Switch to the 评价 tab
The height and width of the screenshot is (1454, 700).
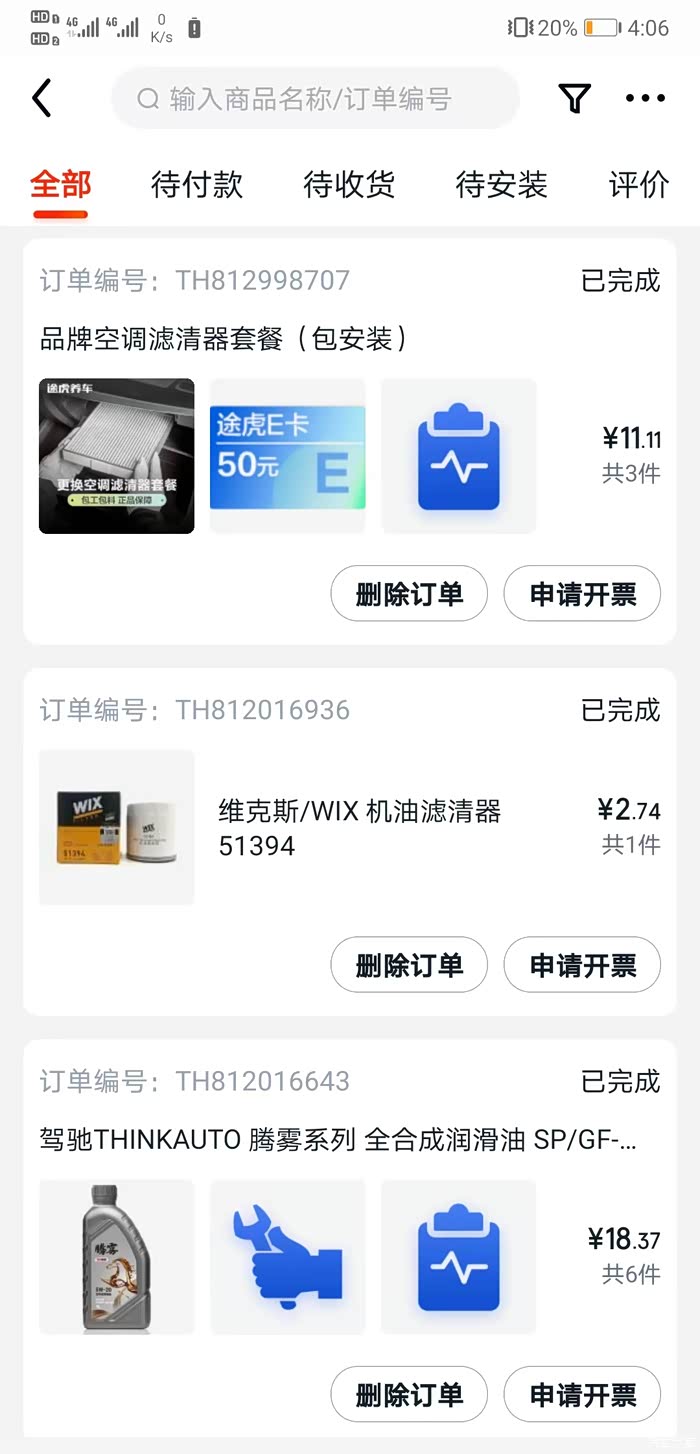coord(639,185)
